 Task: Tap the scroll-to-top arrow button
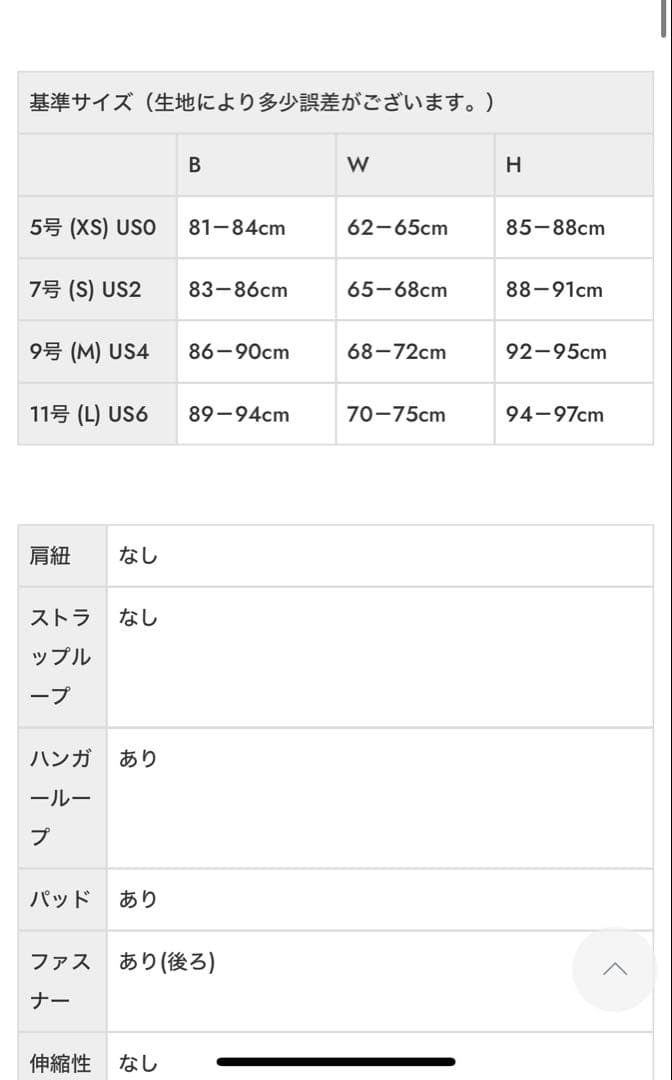tap(614, 969)
